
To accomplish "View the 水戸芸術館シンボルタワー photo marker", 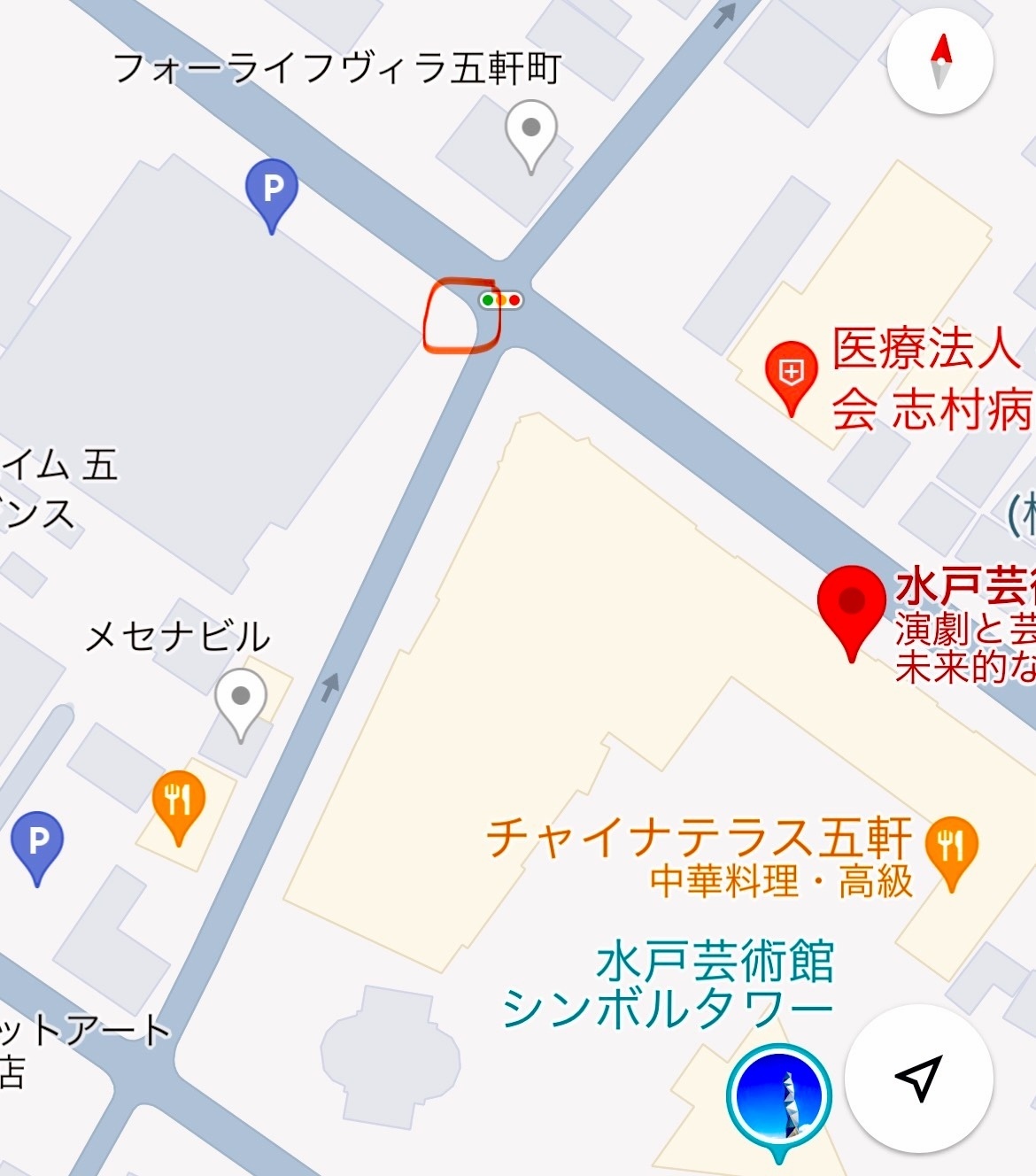I will 778,1097.
